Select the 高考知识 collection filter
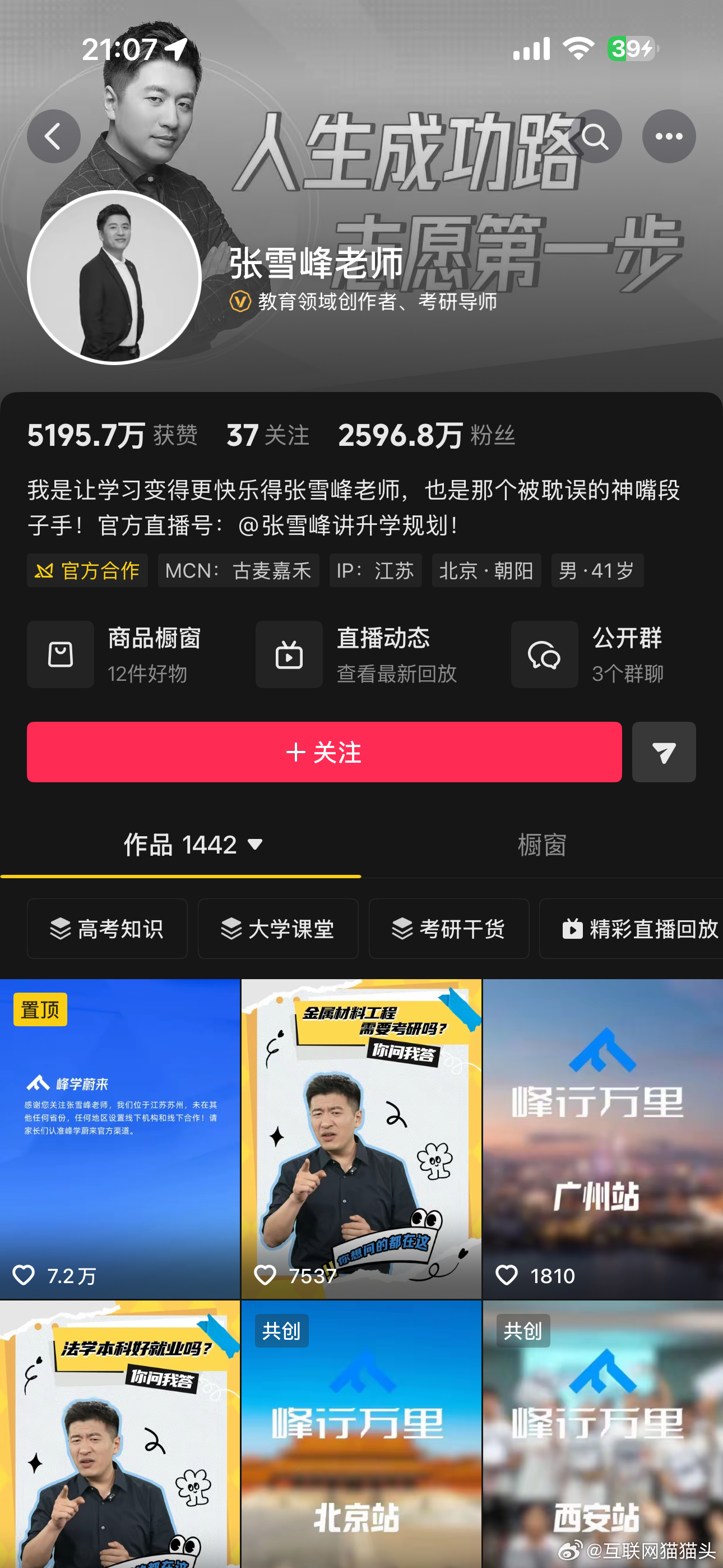The width and height of the screenshot is (723, 1568). [107, 929]
